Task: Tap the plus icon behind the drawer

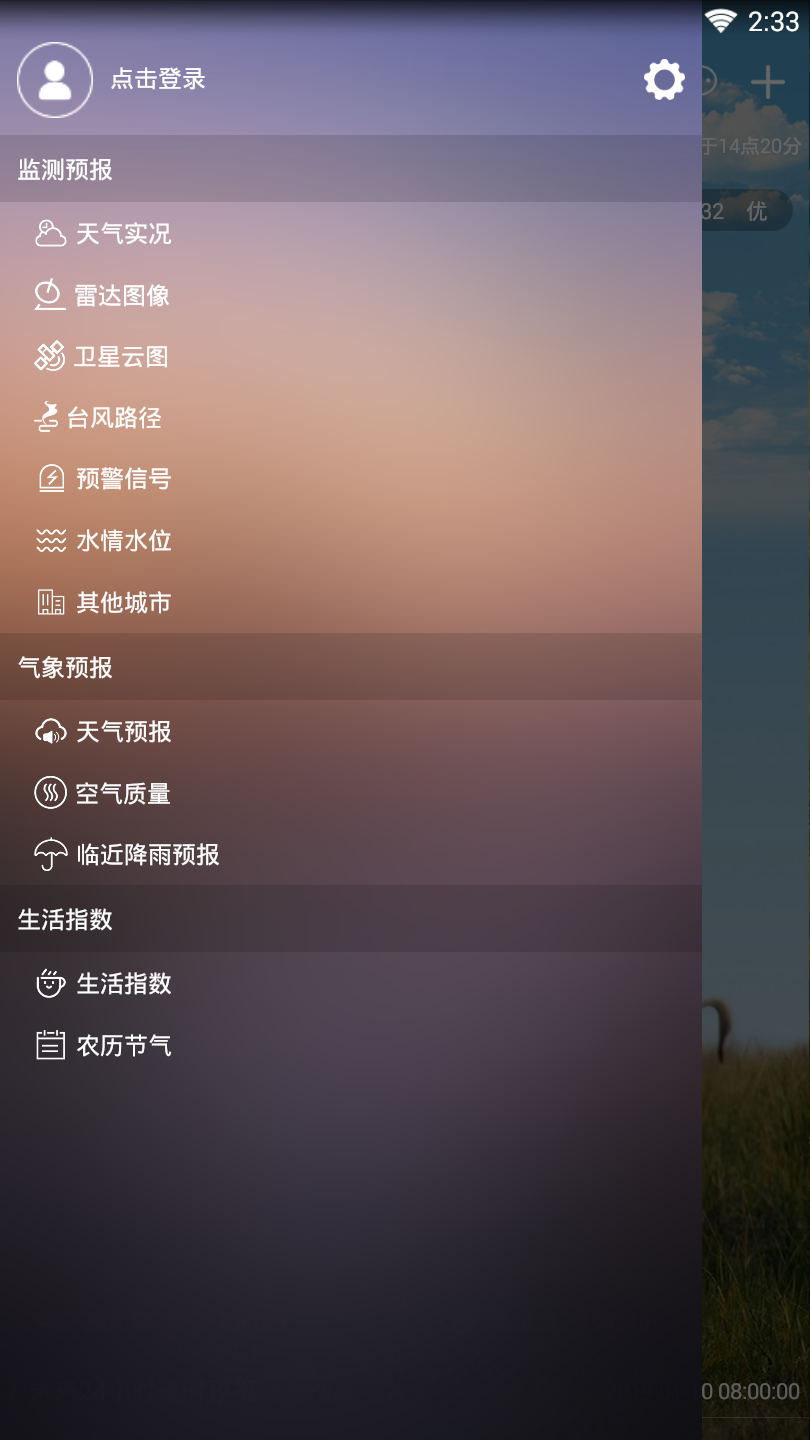Action: (767, 82)
